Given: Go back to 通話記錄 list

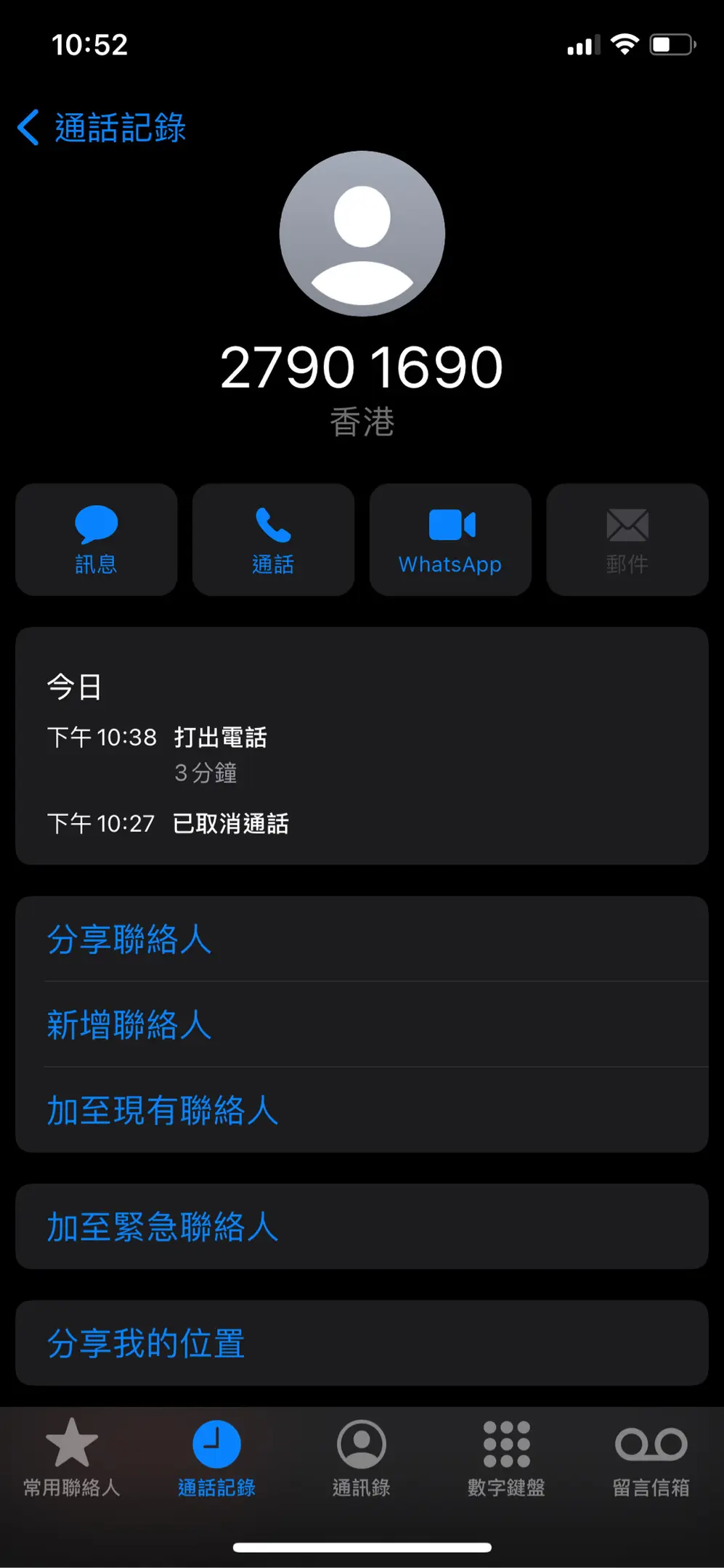Looking at the screenshot, I should (x=102, y=128).
